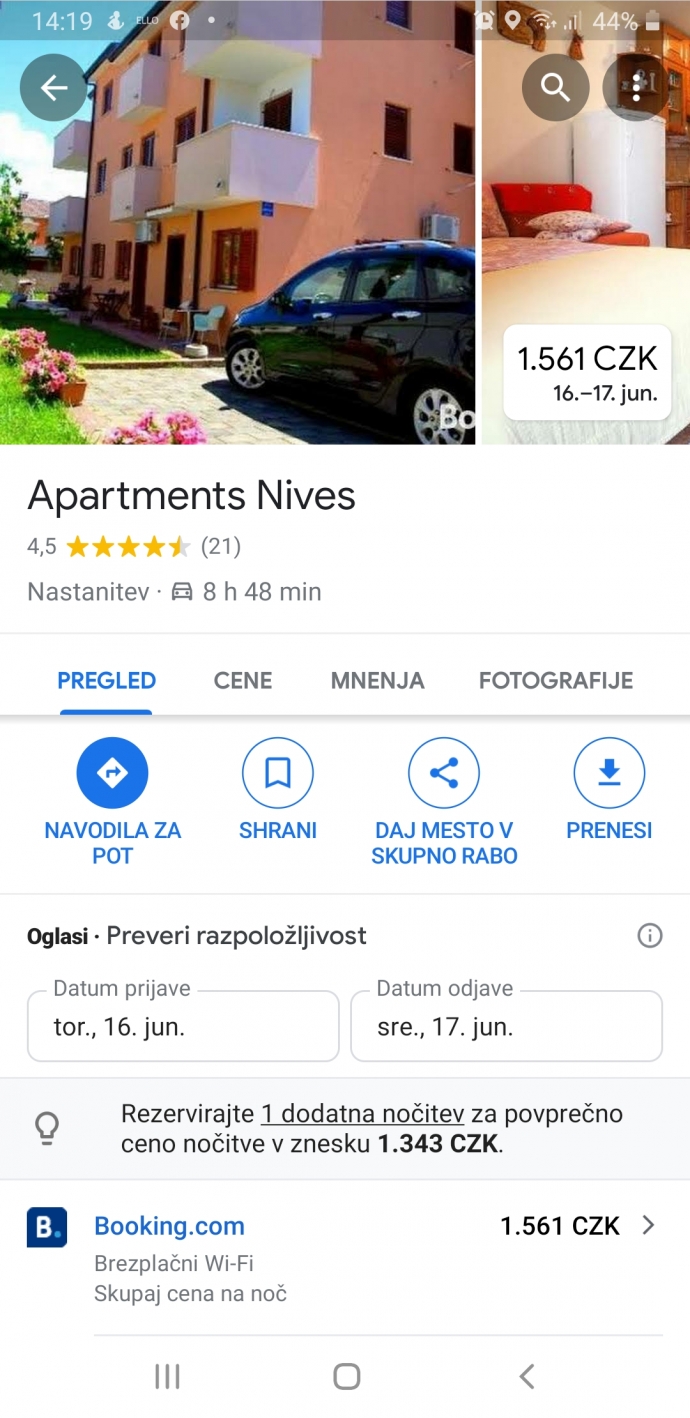Switch to the MNENJA tab
Viewport: 690px width, 1418px height.
click(377, 681)
